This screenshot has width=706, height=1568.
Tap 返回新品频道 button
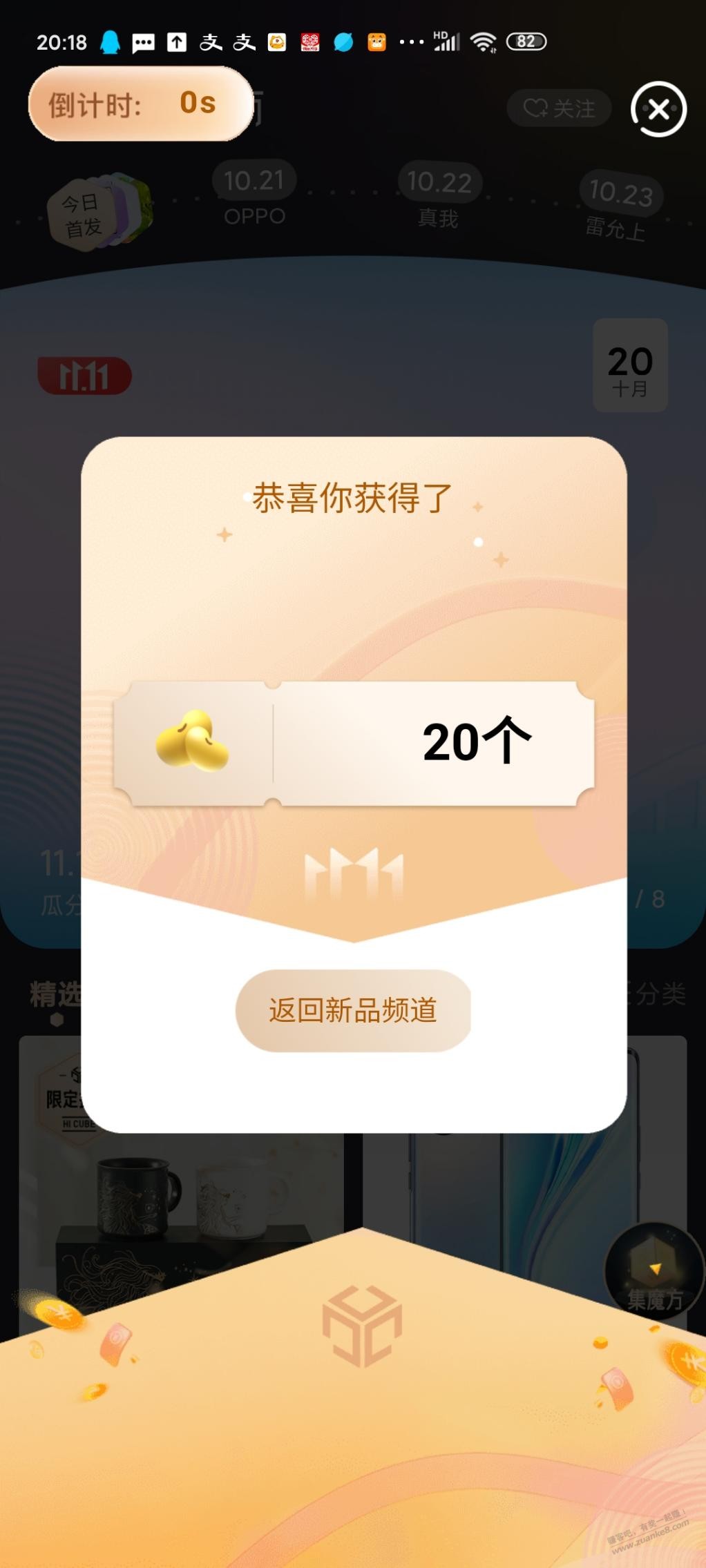pos(353,1010)
